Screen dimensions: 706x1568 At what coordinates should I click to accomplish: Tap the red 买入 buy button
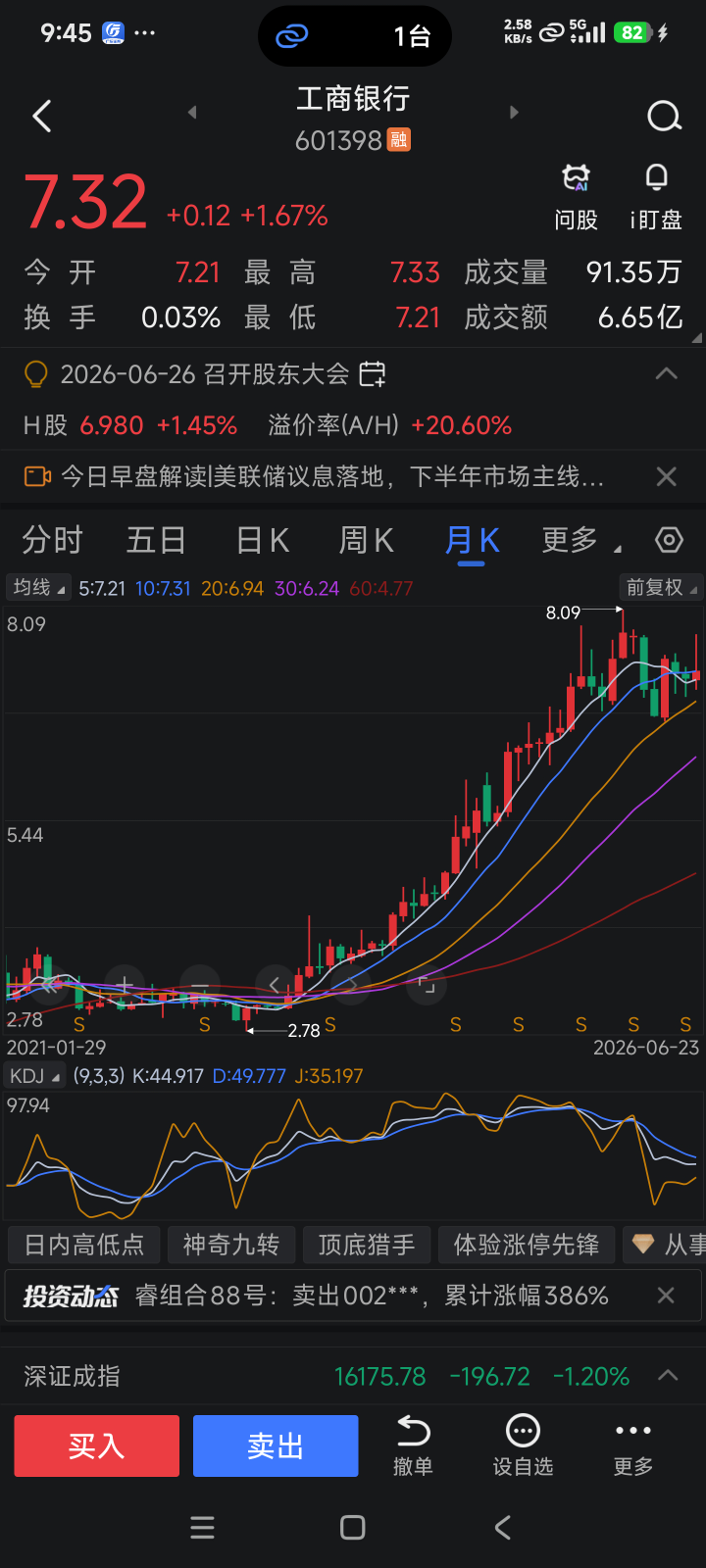(x=97, y=1445)
